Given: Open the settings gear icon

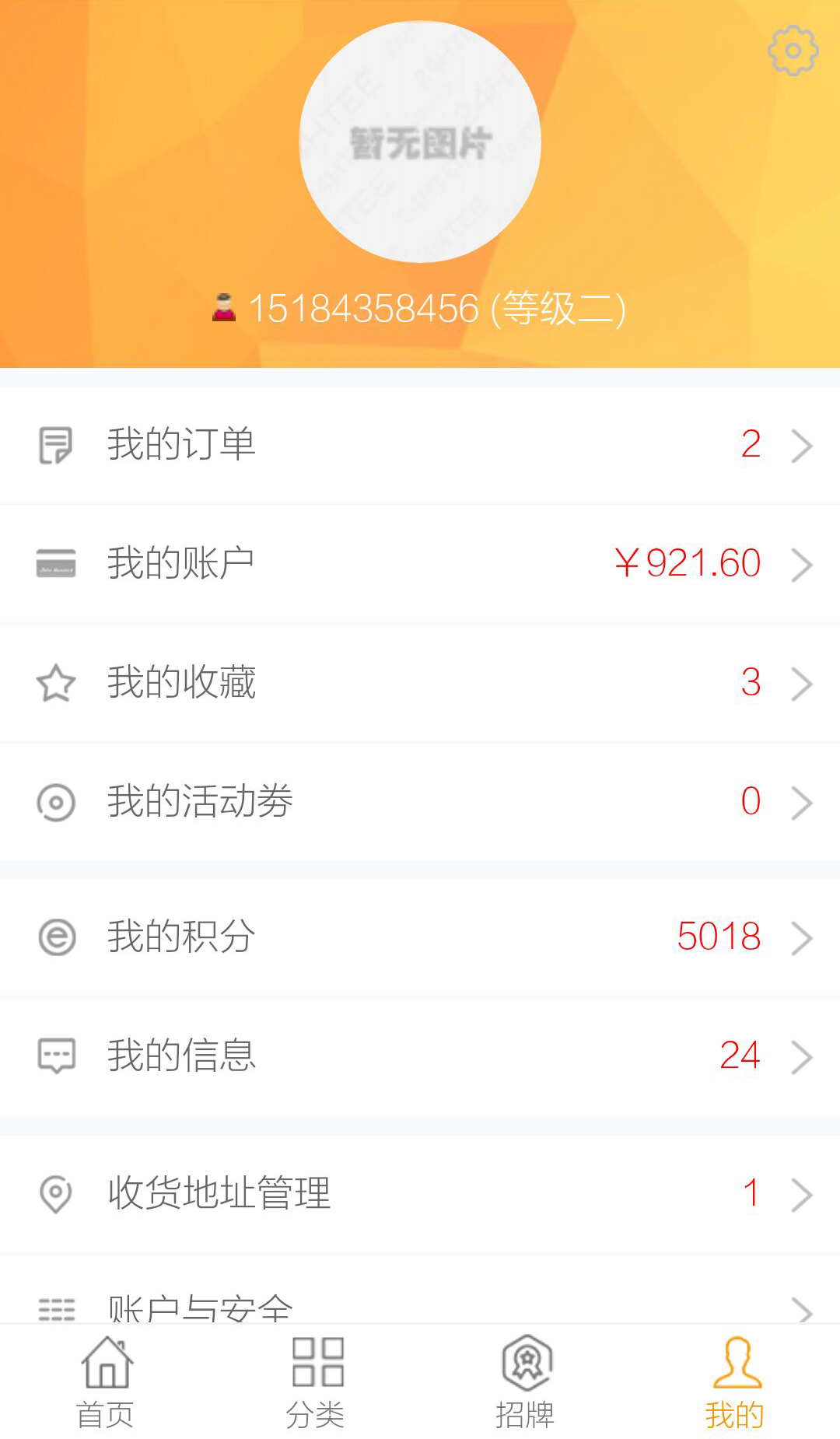Looking at the screenshot, I should pyautogui.click(x=793, y=51).
